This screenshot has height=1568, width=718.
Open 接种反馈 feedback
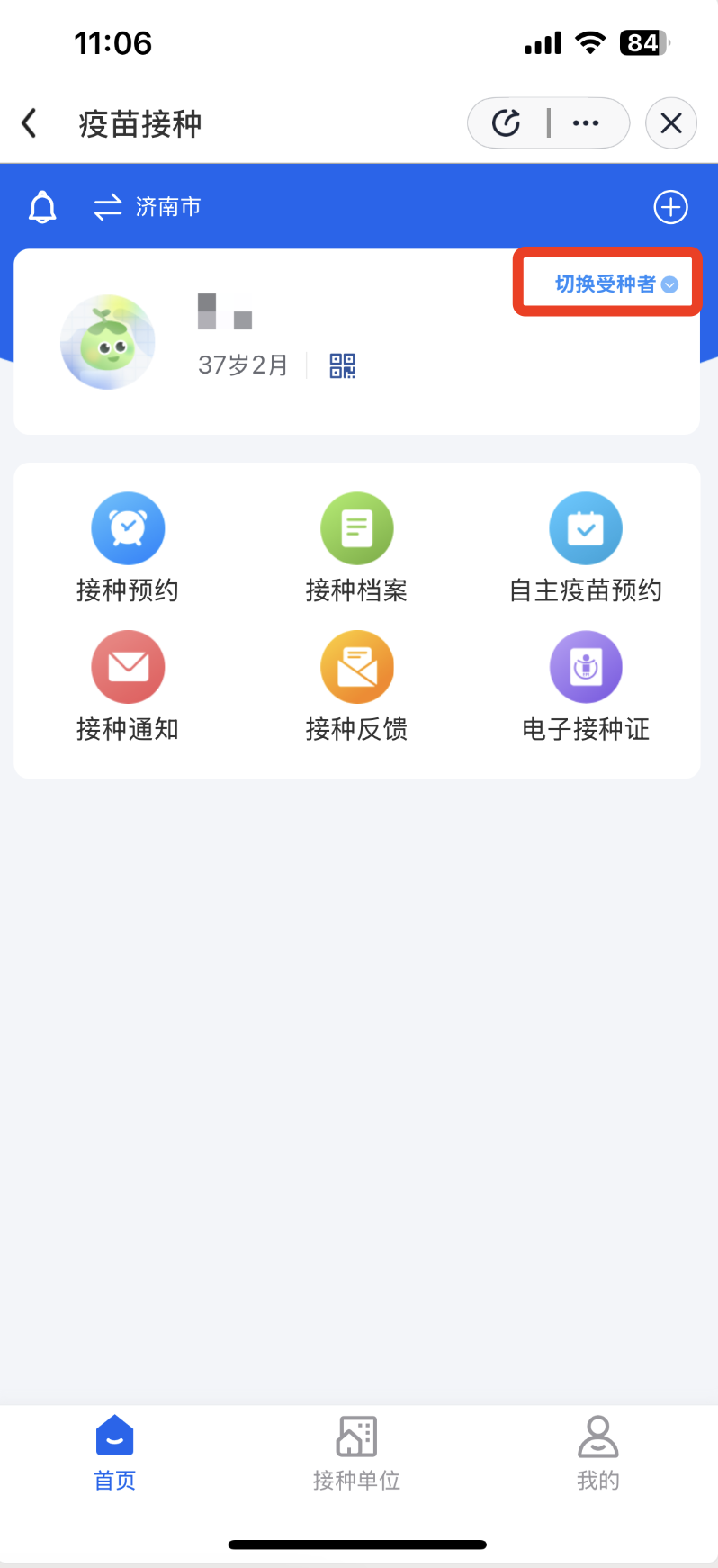(x=357, y=686)
